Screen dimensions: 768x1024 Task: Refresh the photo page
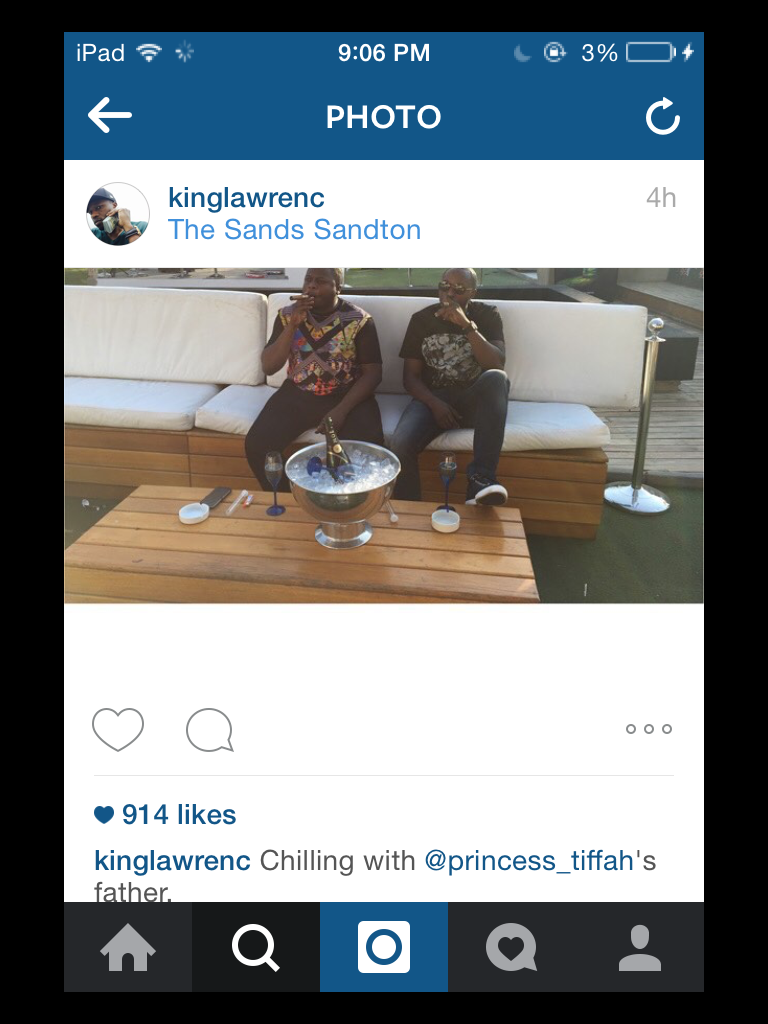tap(662, 117)
